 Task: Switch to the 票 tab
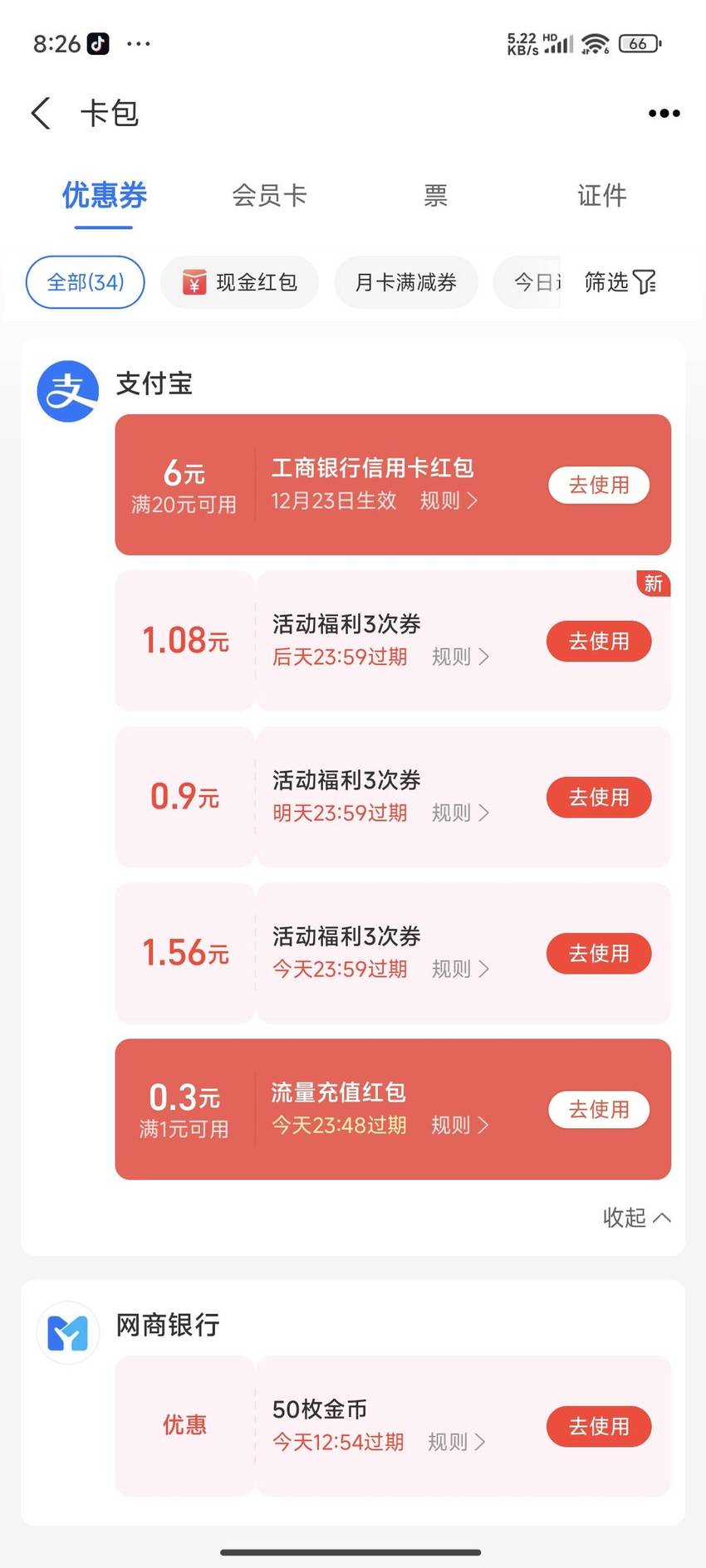(435, 196)
